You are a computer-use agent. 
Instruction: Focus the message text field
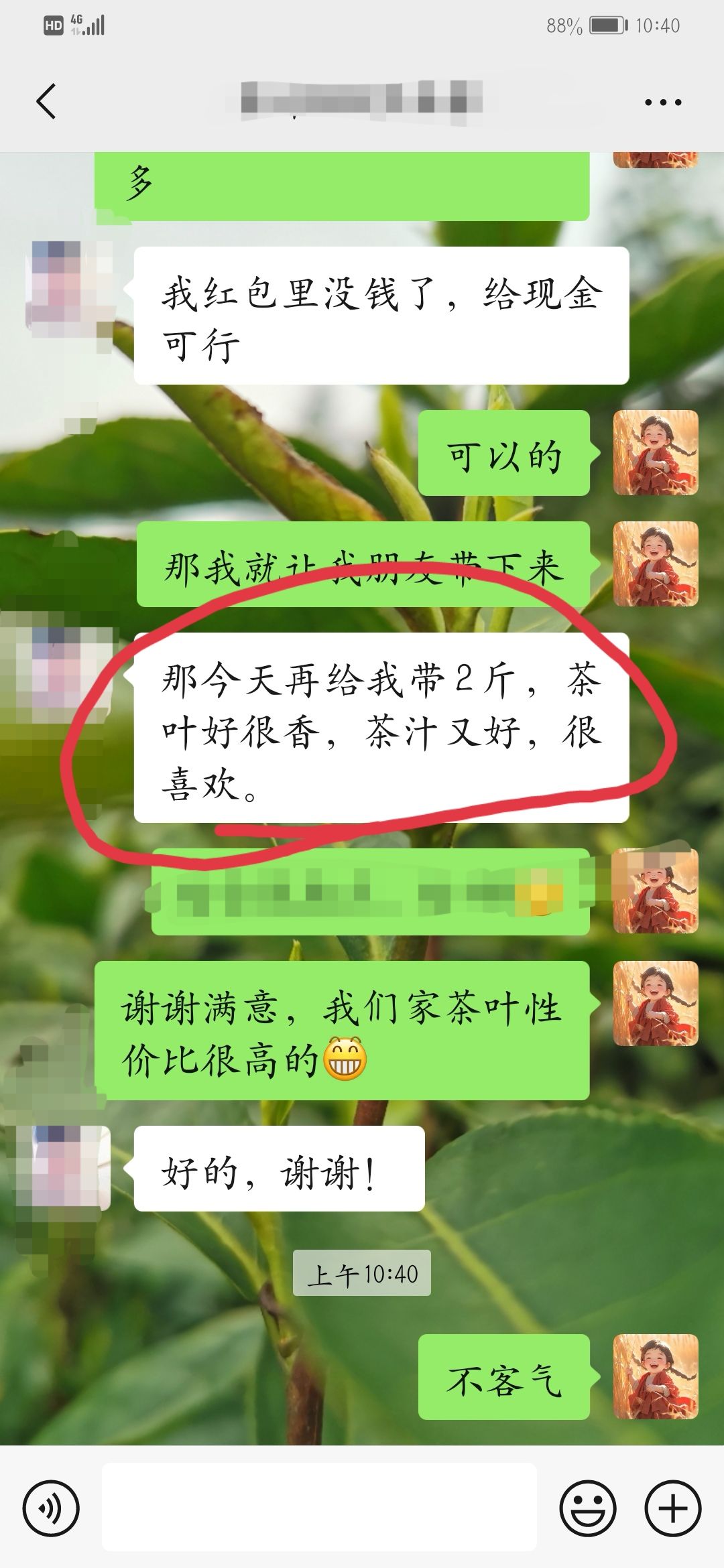point(319,1507)
